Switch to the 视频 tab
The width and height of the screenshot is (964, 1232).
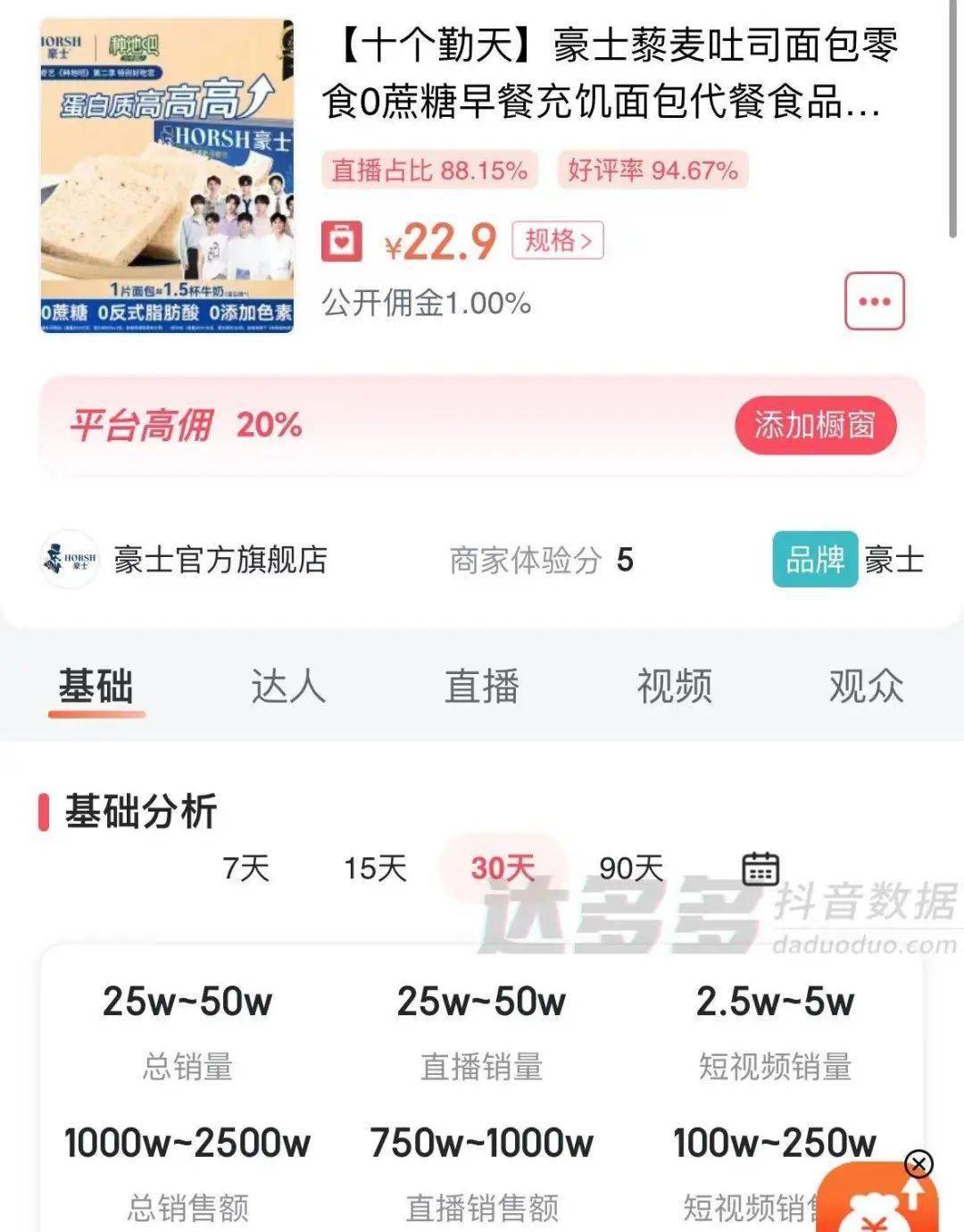tap(674, 687)
